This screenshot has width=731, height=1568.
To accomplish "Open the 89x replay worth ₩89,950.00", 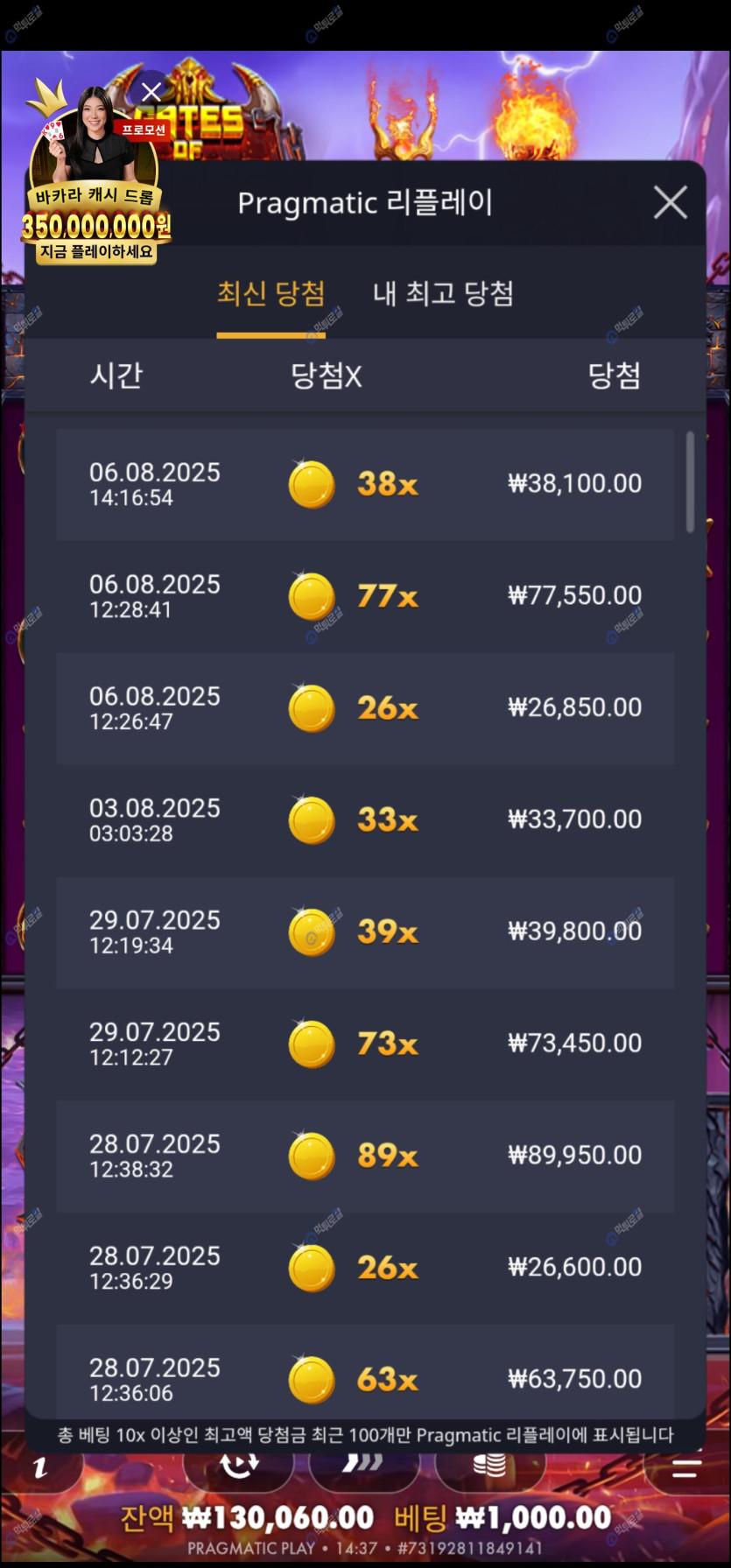I will coord(365,1156).
